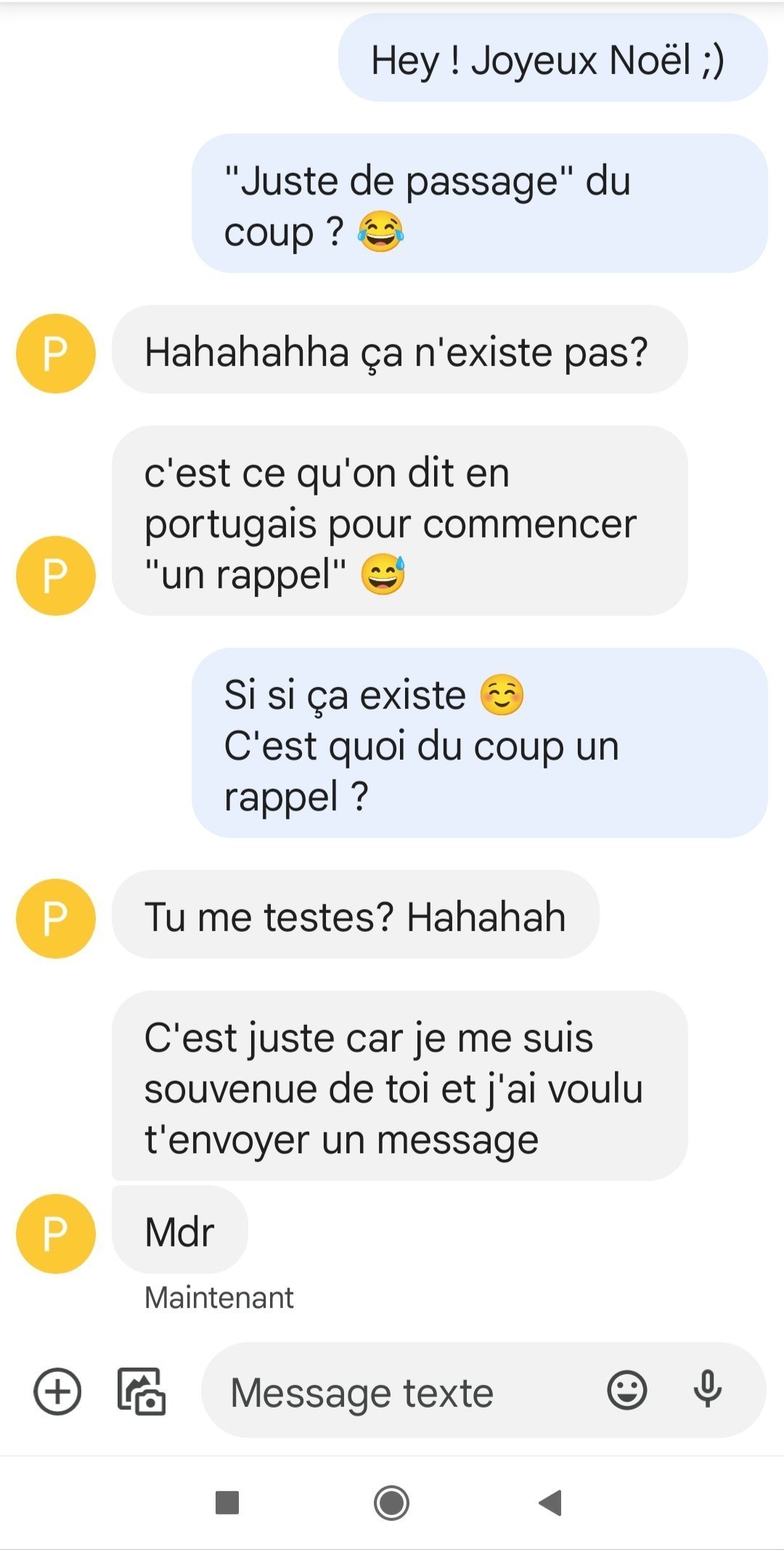Open the emoji picker
Viewport: 784px width, 1550px height.
click(x=626, y=1391)
